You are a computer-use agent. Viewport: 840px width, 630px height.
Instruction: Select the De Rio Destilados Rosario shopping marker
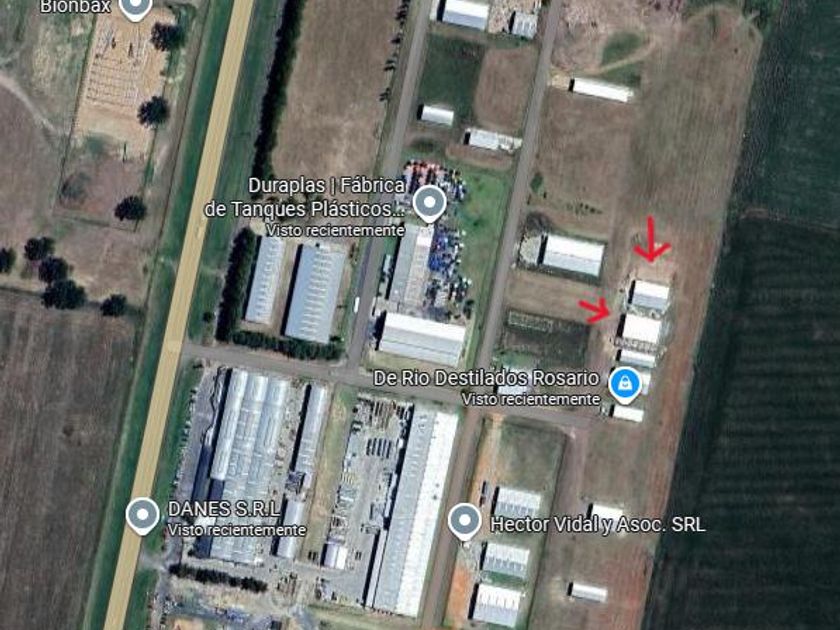pyautogui.click(x=625, y=385)
